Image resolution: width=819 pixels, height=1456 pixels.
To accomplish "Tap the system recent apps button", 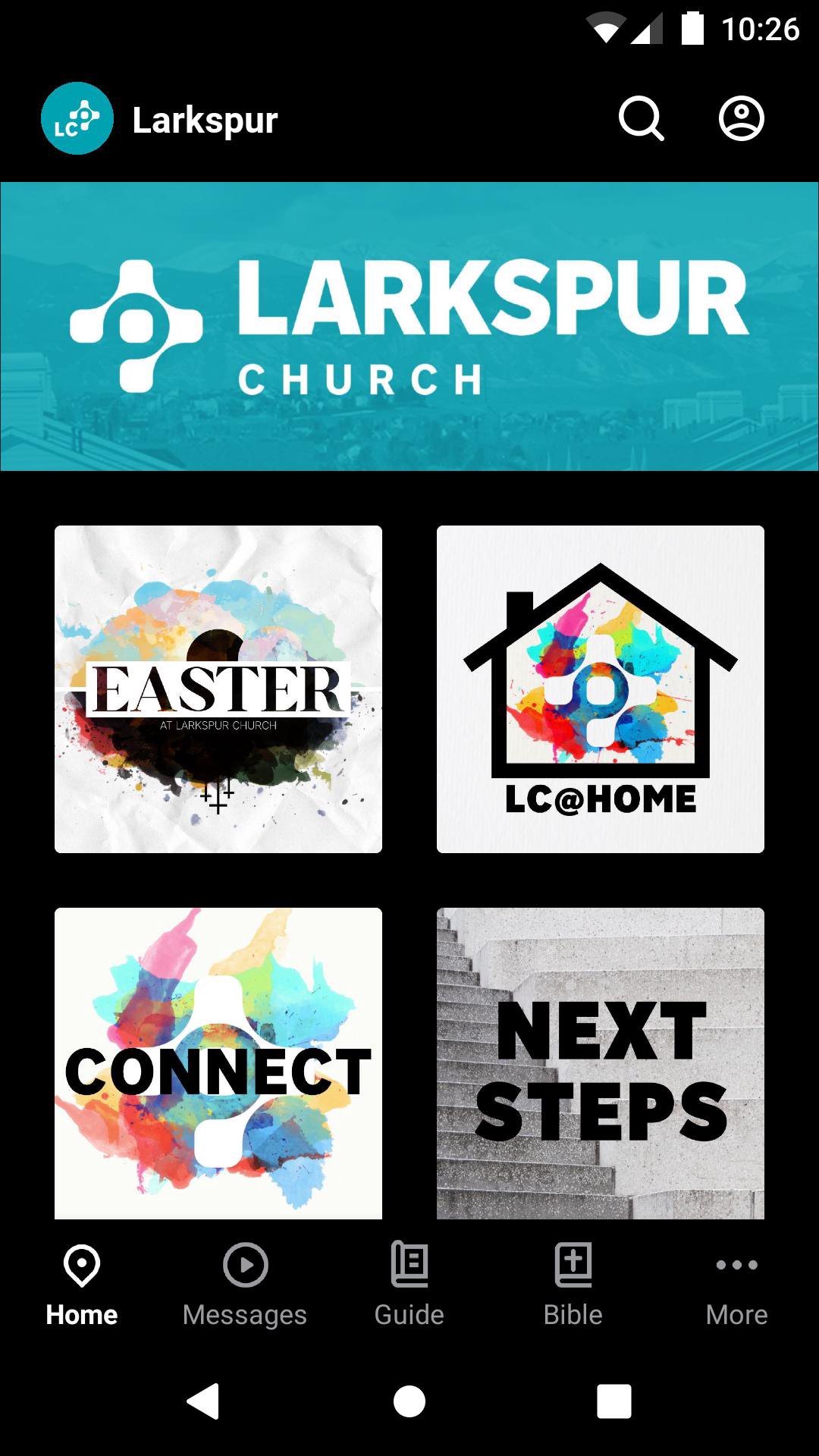I will tap(613, 1401).
